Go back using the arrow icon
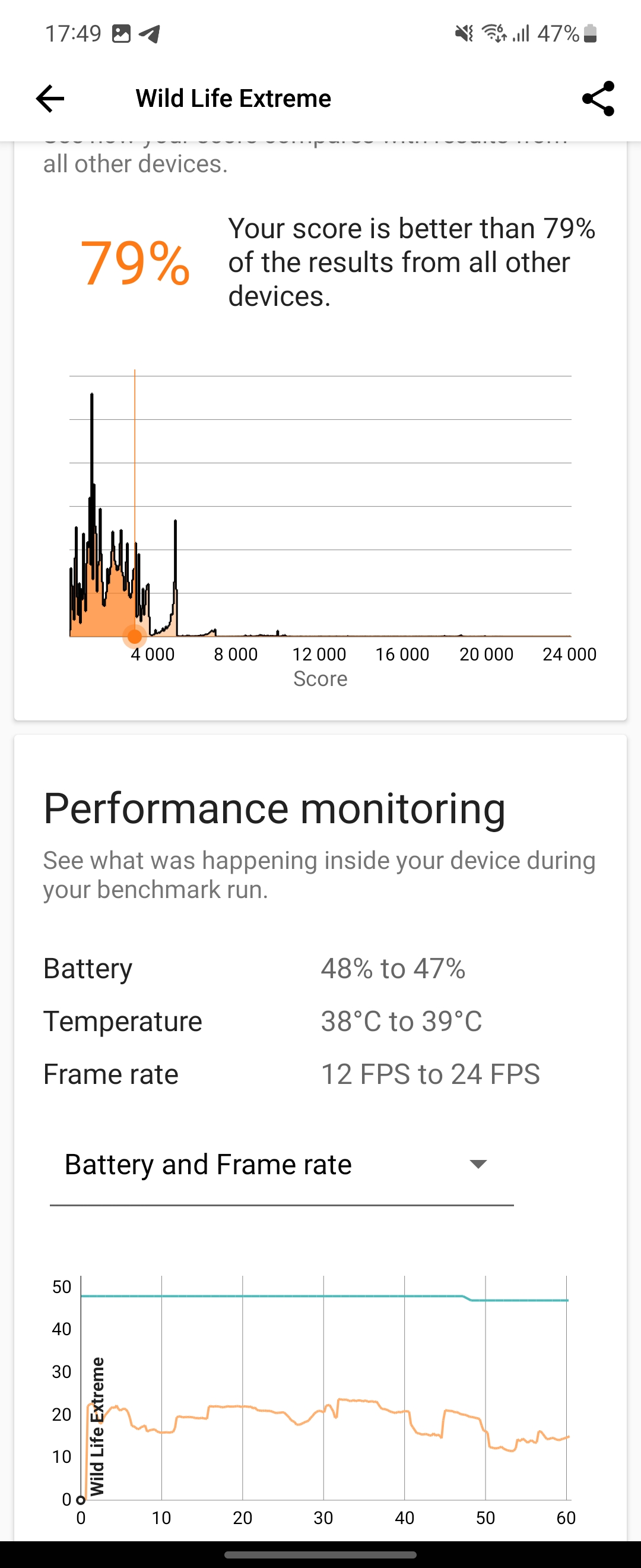Viewport: 641px width, 1568px height. (50, 99)
